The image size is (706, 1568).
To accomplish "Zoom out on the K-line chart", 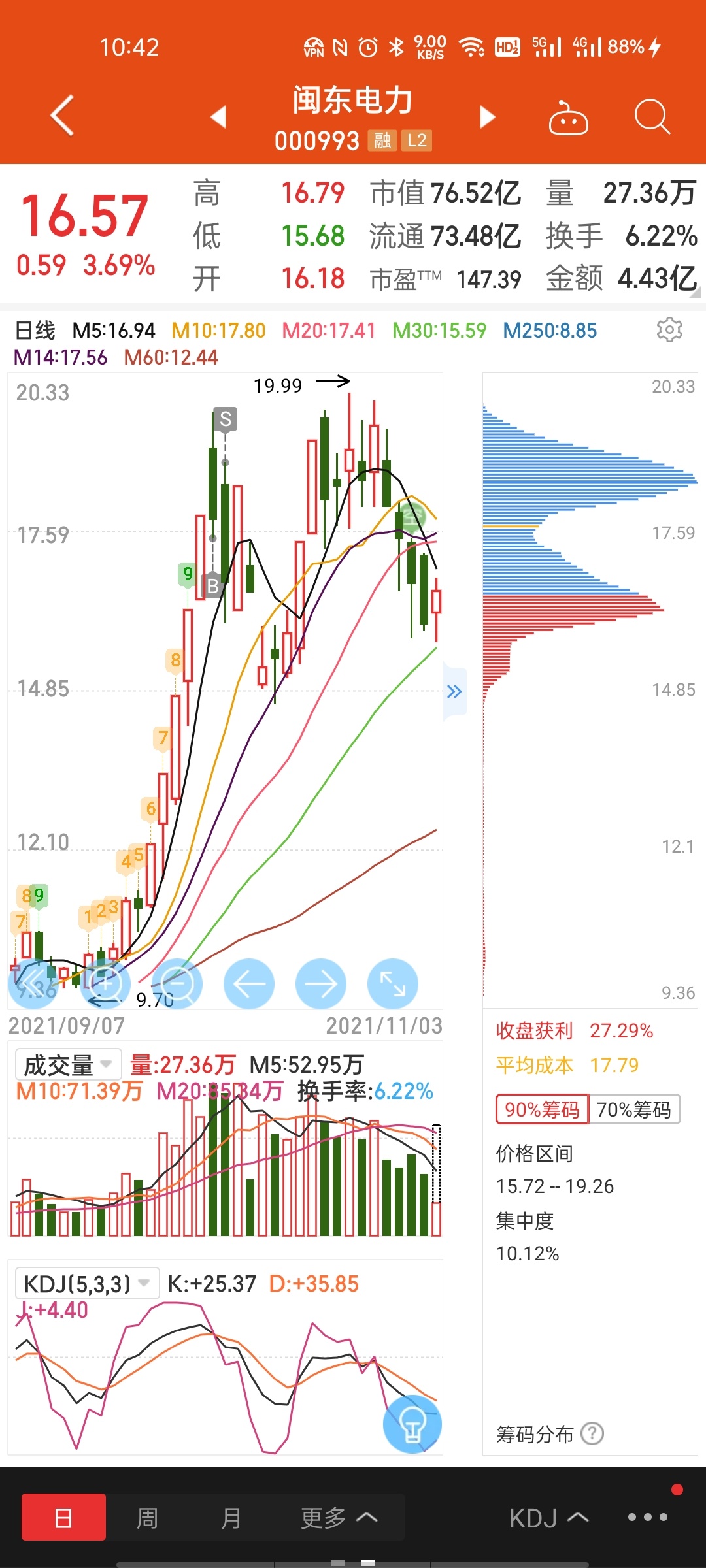I will (x=177, y=984).
